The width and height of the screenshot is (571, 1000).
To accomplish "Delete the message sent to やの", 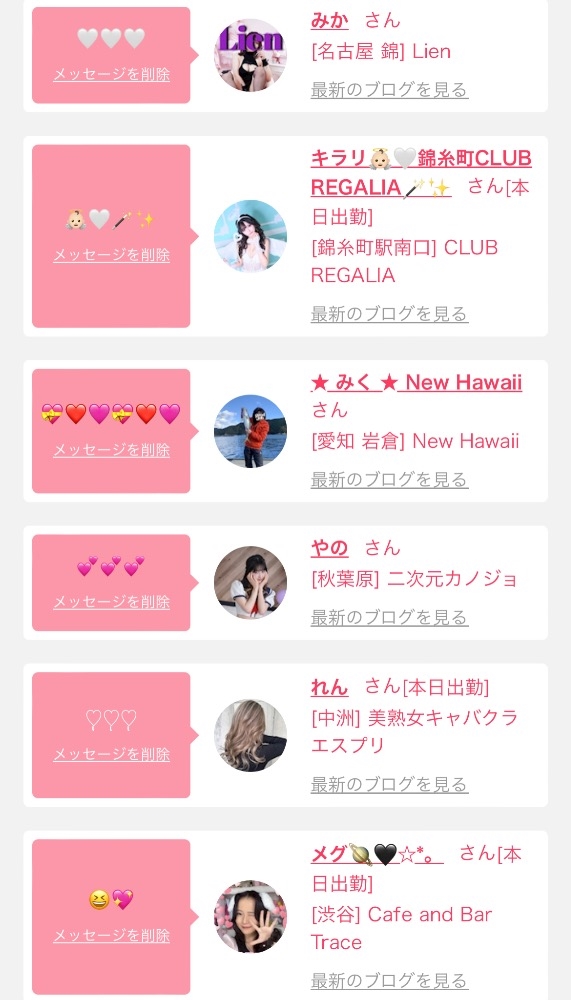I will pyautogui.click(x=112, y=602).
